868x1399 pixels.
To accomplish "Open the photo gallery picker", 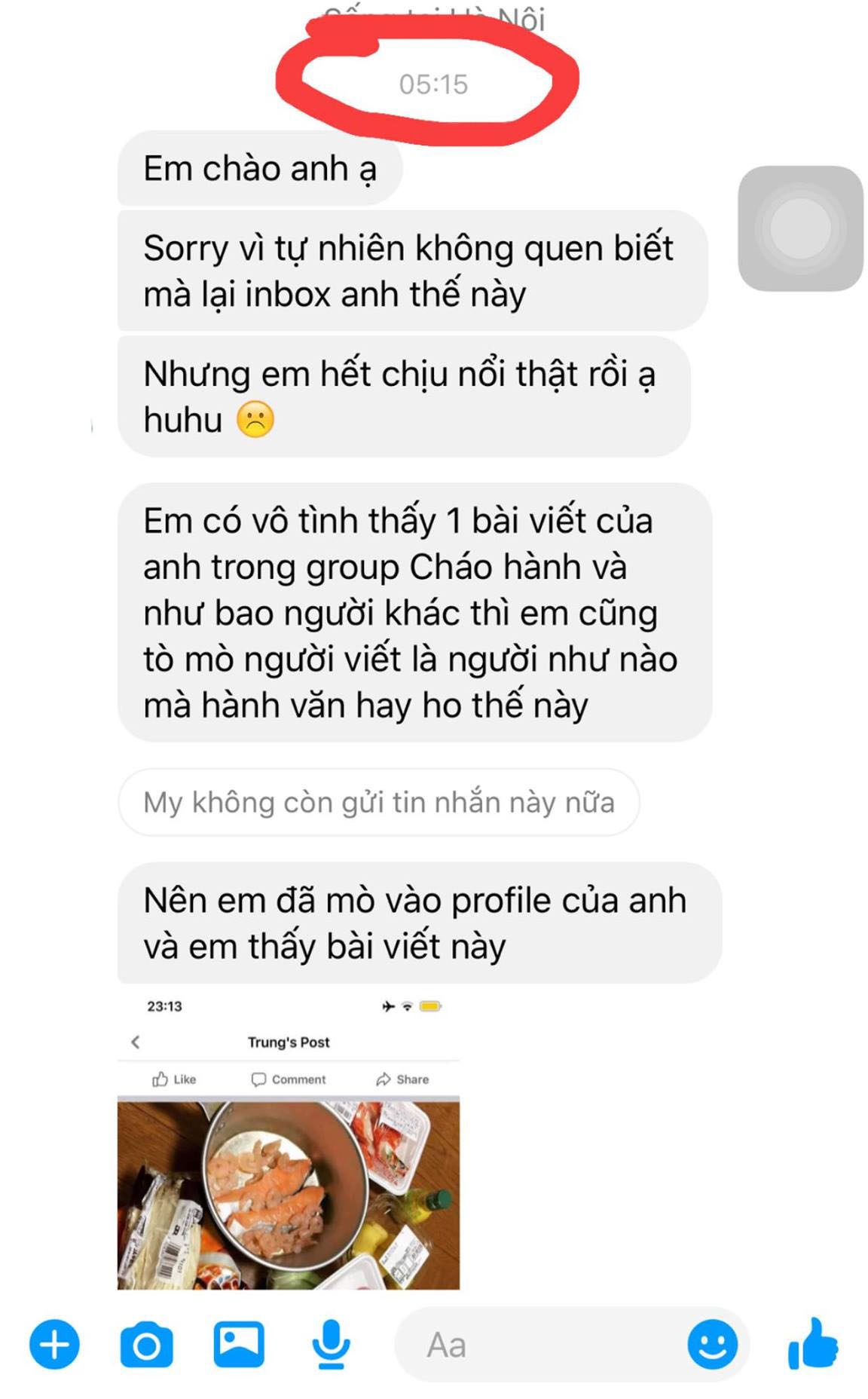I will (x=239, y=1344).
